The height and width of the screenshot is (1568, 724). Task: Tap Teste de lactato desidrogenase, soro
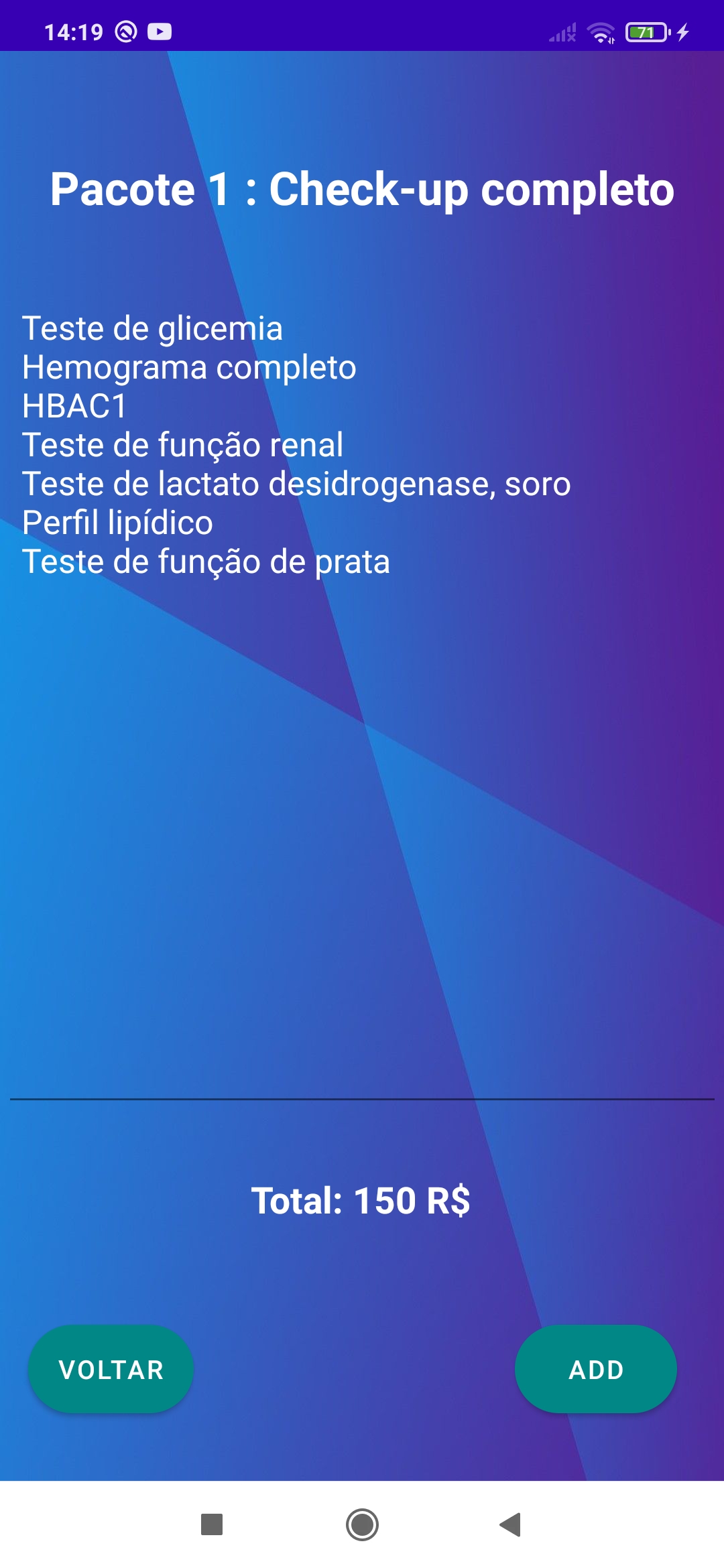pyautogui.click(x=295, y=484)
